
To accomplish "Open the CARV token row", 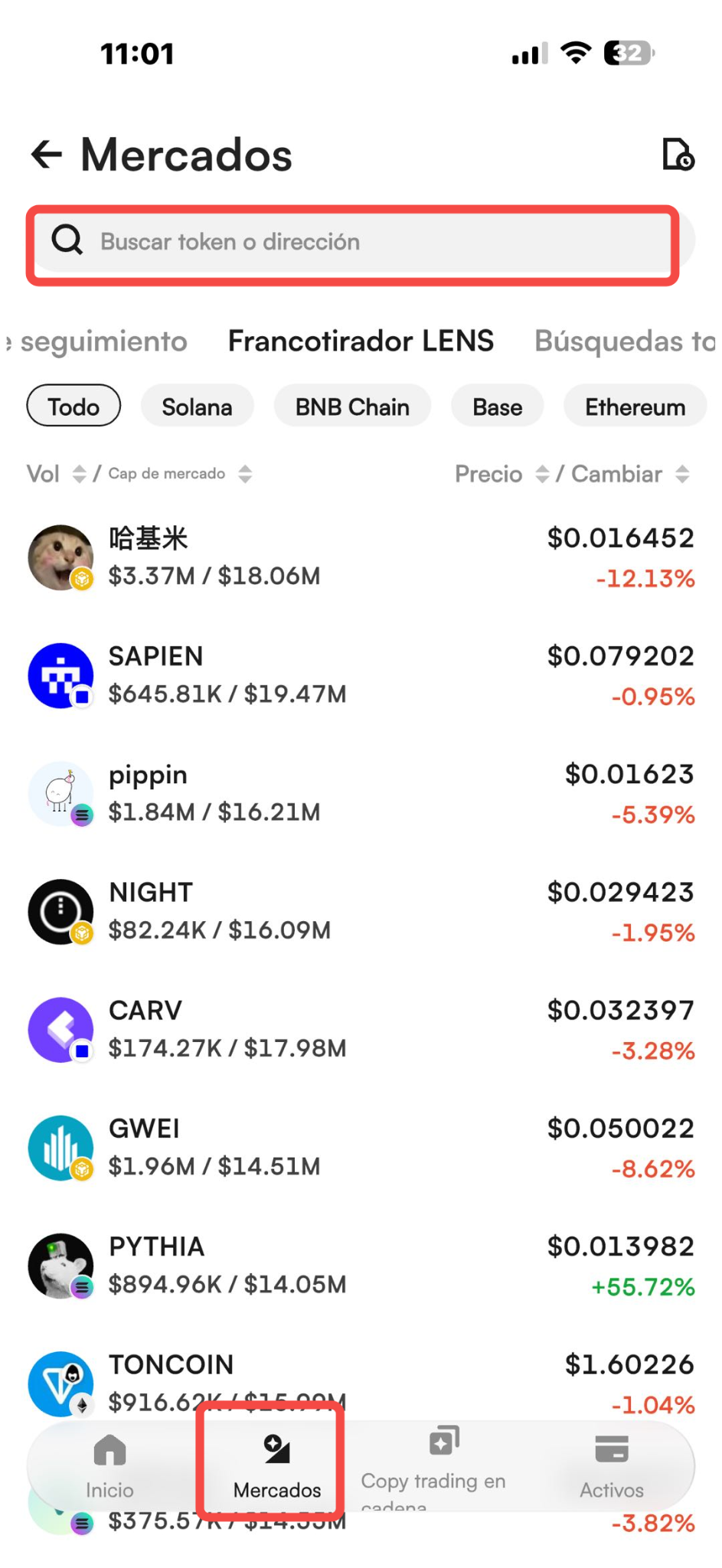I will click(361, 1029).
